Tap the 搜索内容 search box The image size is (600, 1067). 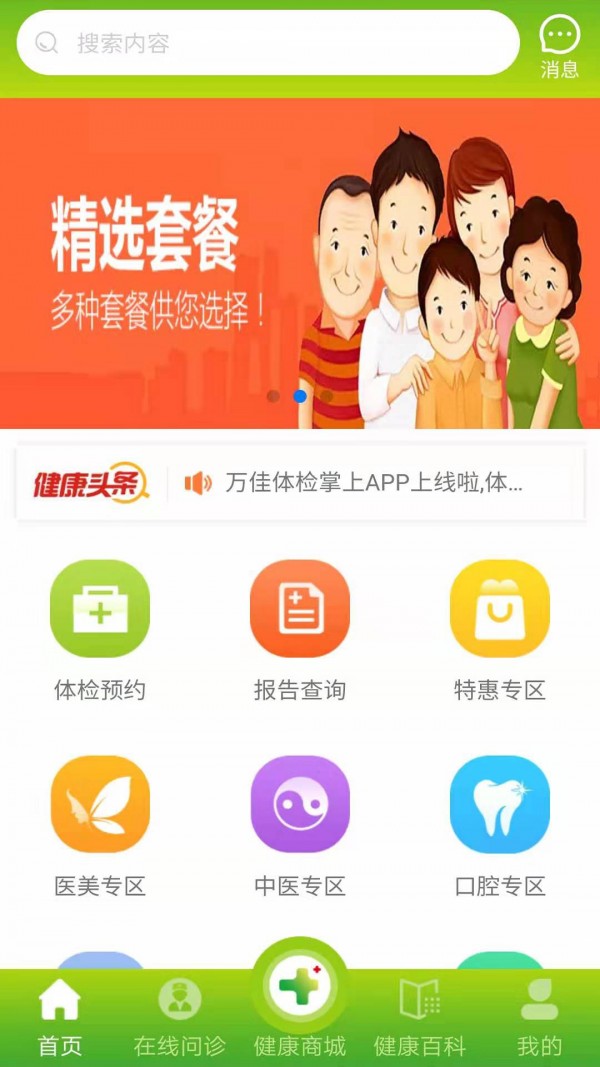pos(268,43)
